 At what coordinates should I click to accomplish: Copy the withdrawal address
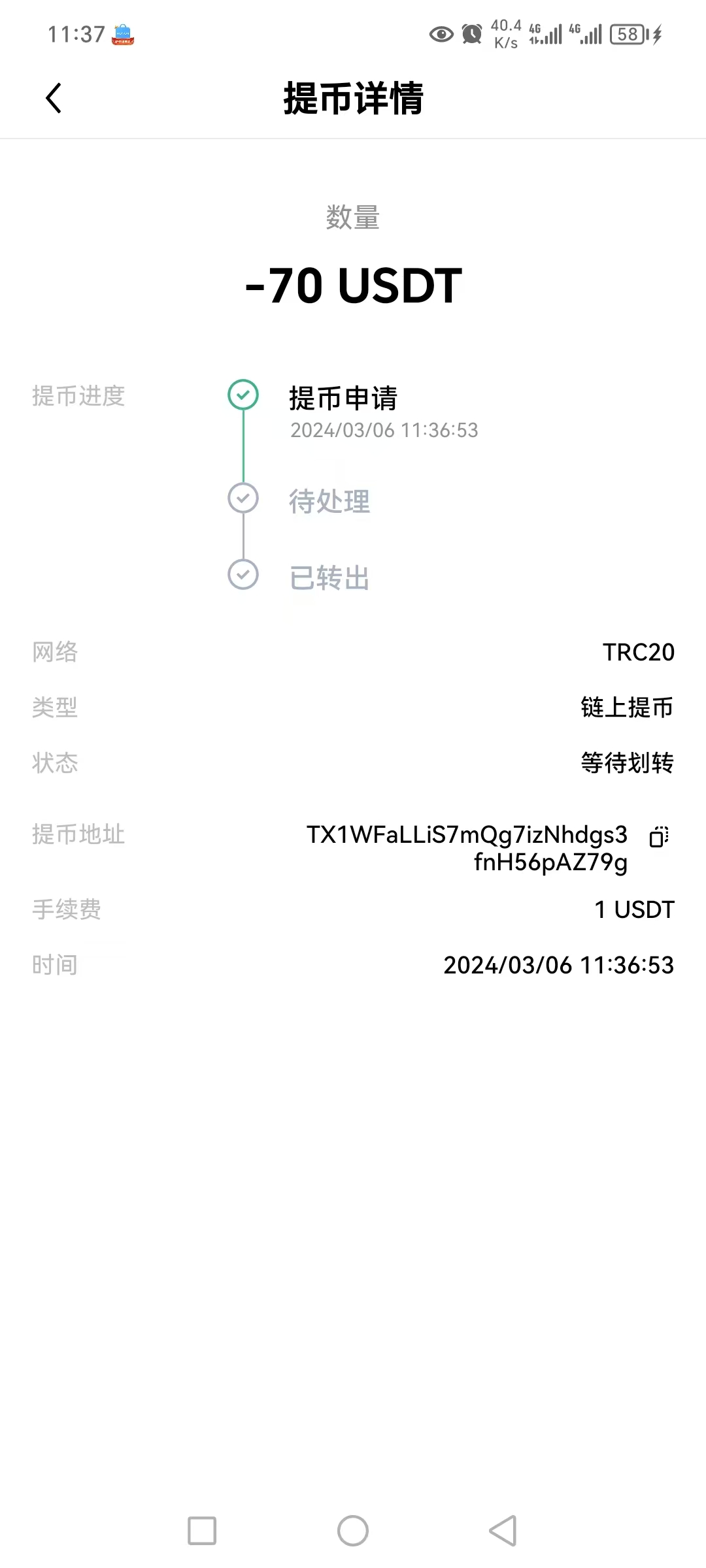(658, 836)
